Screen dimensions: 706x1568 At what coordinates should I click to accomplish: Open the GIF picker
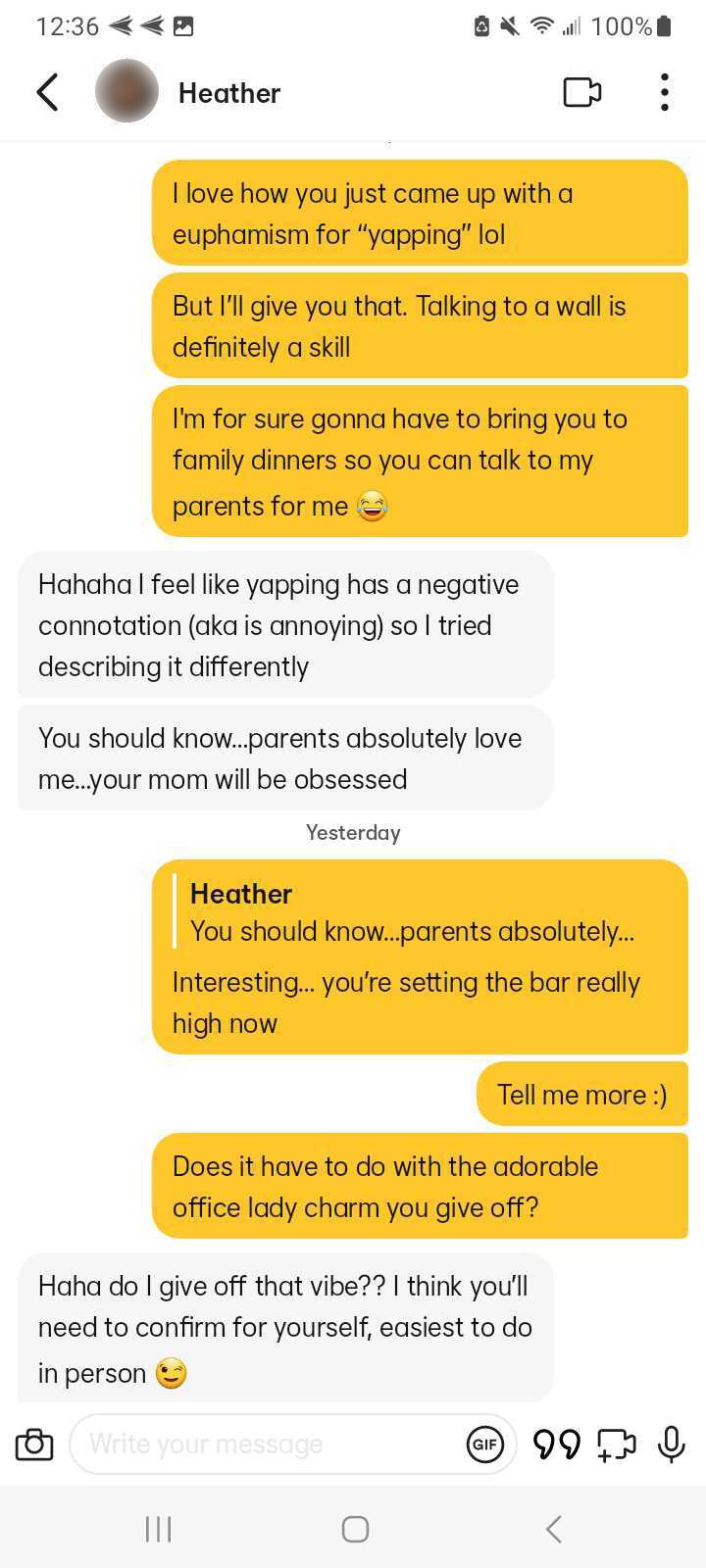pos(485,1444)
